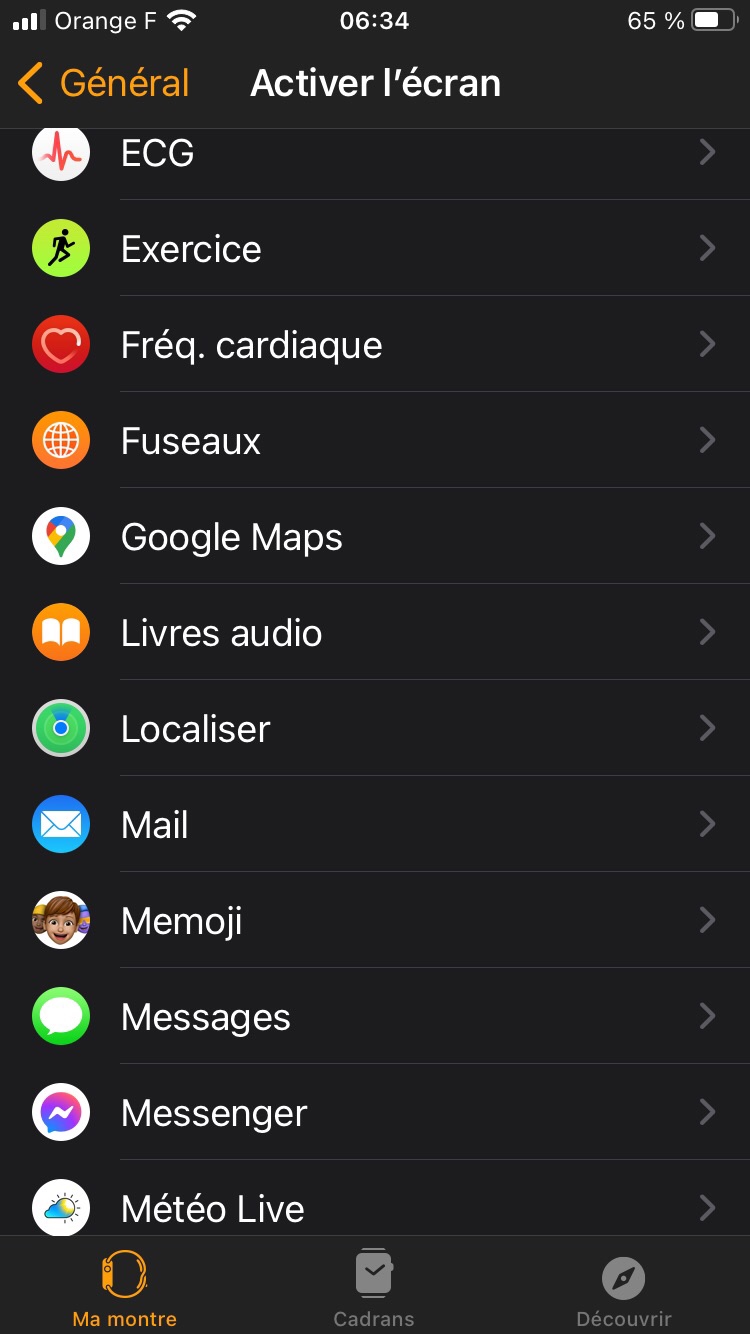This screenshot has width=750, height=1334.
Task: Open the ECG row
Action: (375, 154)
